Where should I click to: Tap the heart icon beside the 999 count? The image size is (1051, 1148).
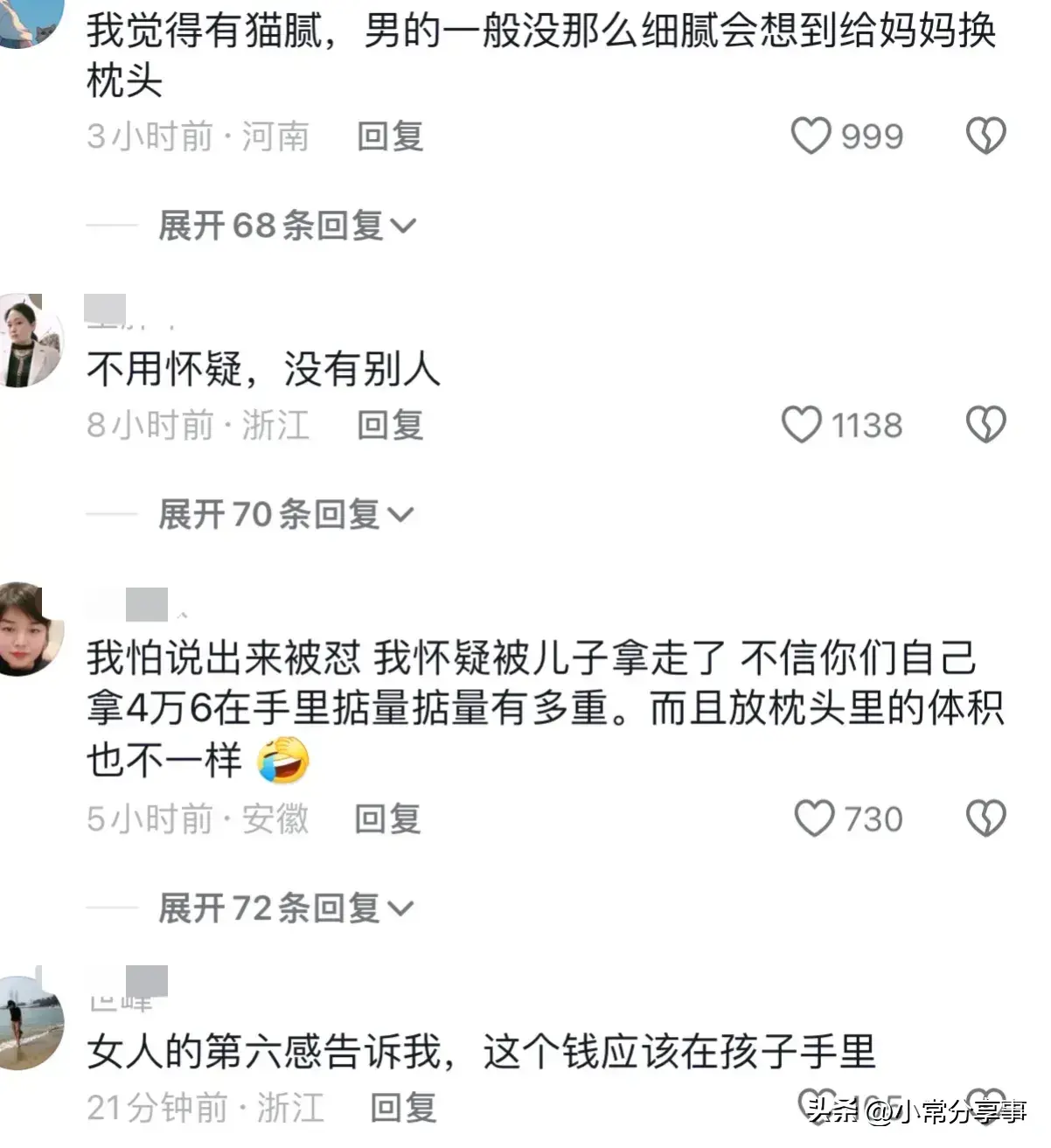click(x=811, y=136)
